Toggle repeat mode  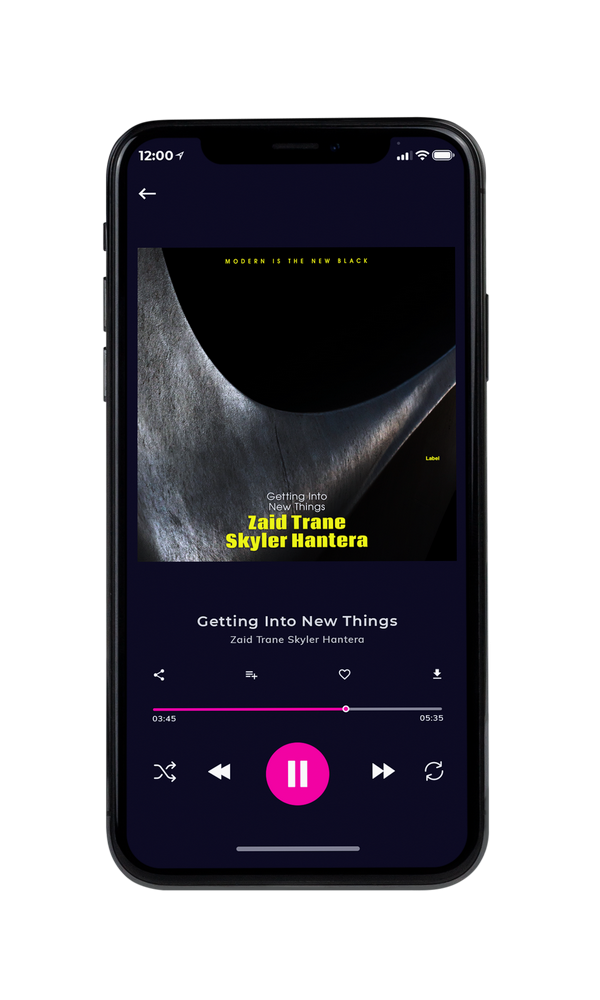click(434, 771)
